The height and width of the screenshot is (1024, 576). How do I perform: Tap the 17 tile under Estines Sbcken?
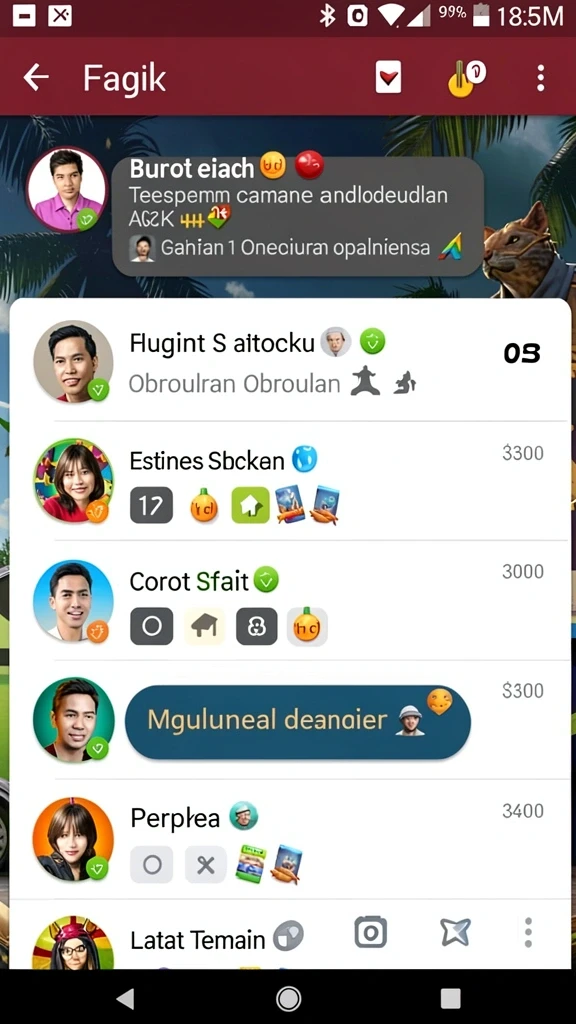tap(152, 505)
